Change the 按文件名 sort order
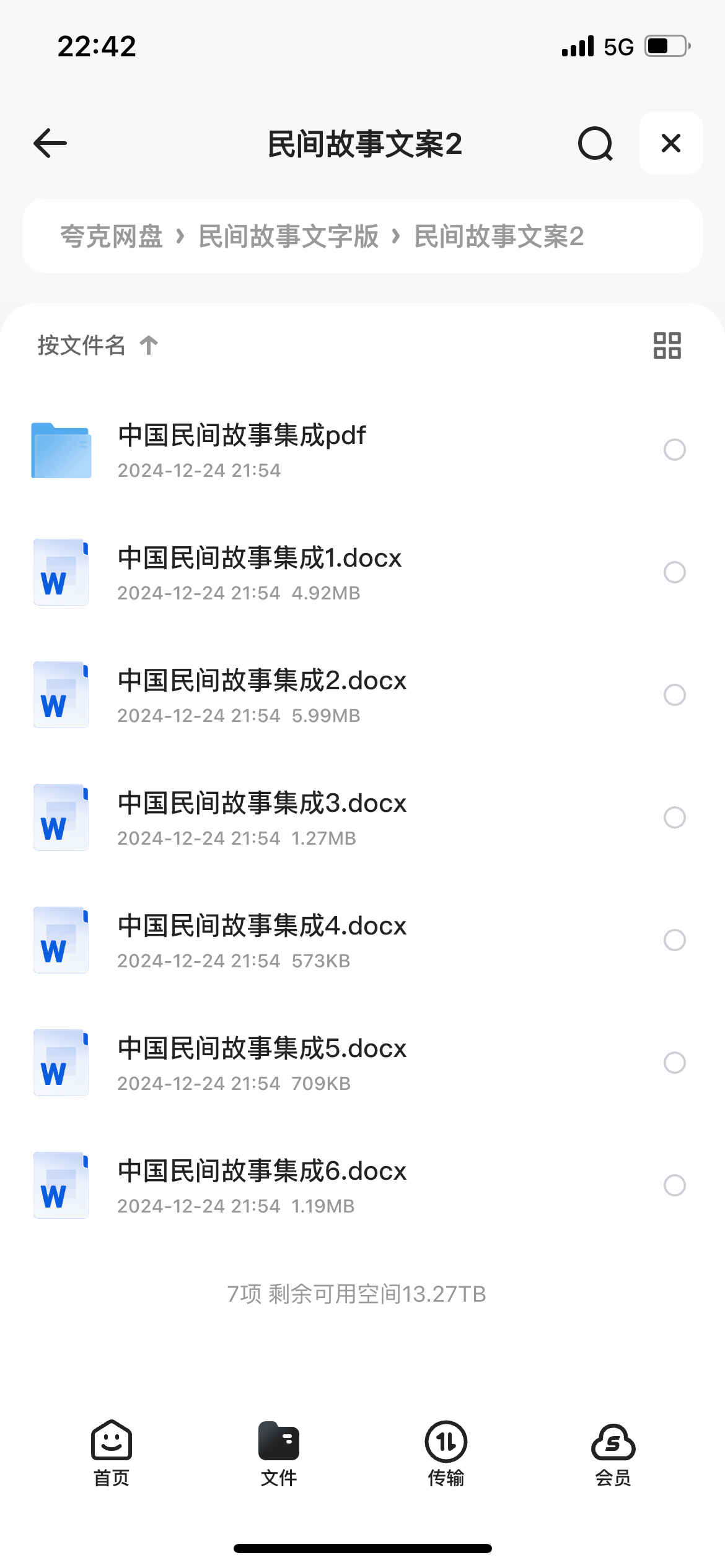Image resolution: width=725 pixels, height=1568 pixels. [x=97, y=345]
